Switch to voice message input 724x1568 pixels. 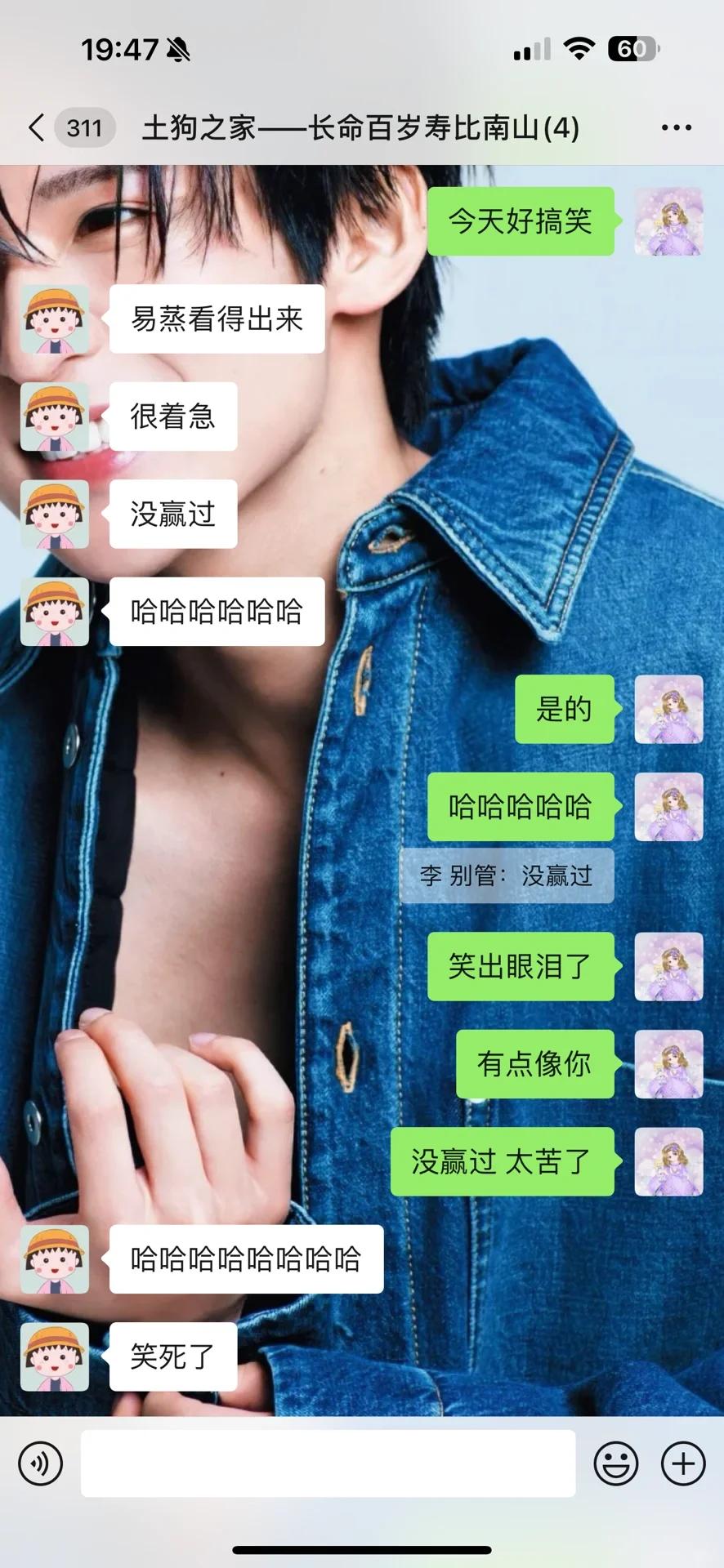coord(40,1463)
